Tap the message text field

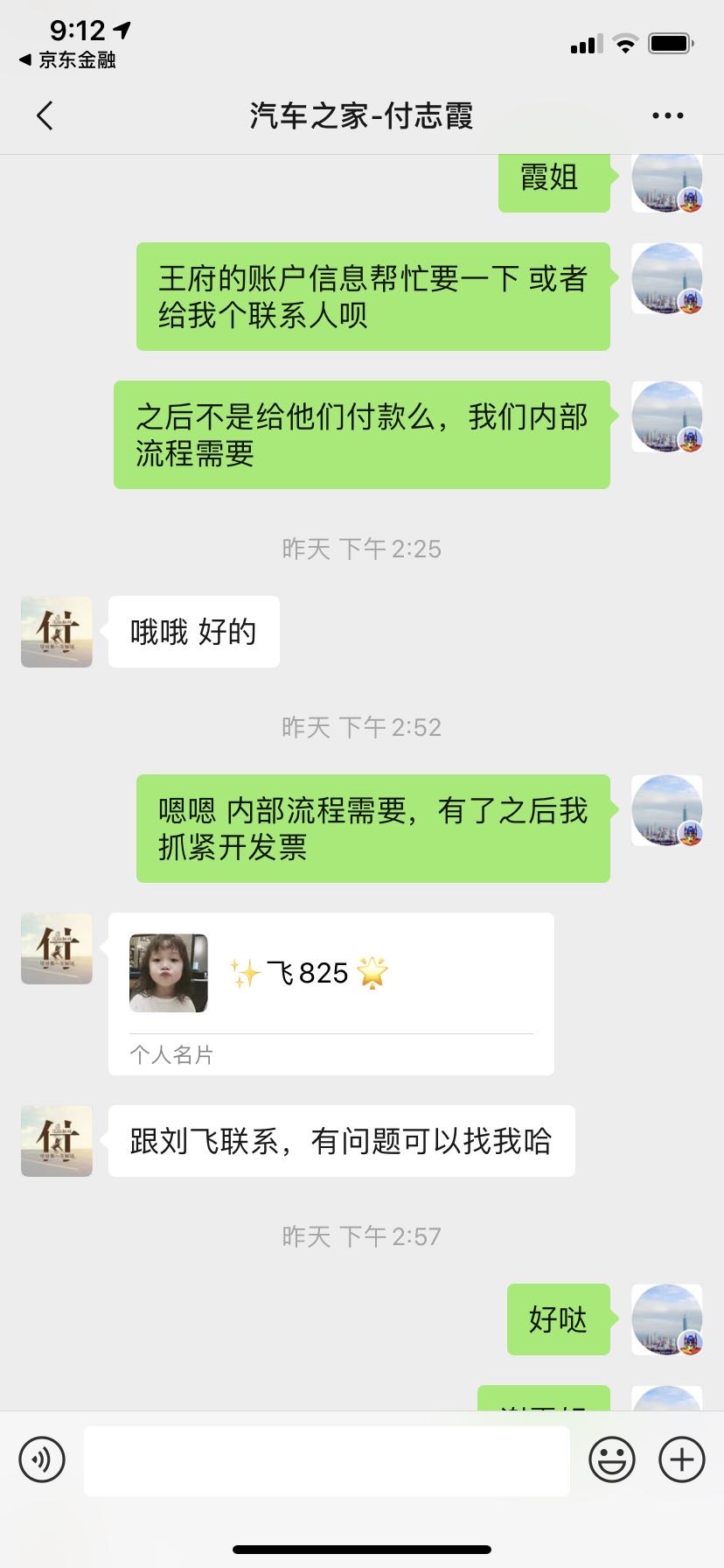pyautogui.click(x=326, y=1460)
